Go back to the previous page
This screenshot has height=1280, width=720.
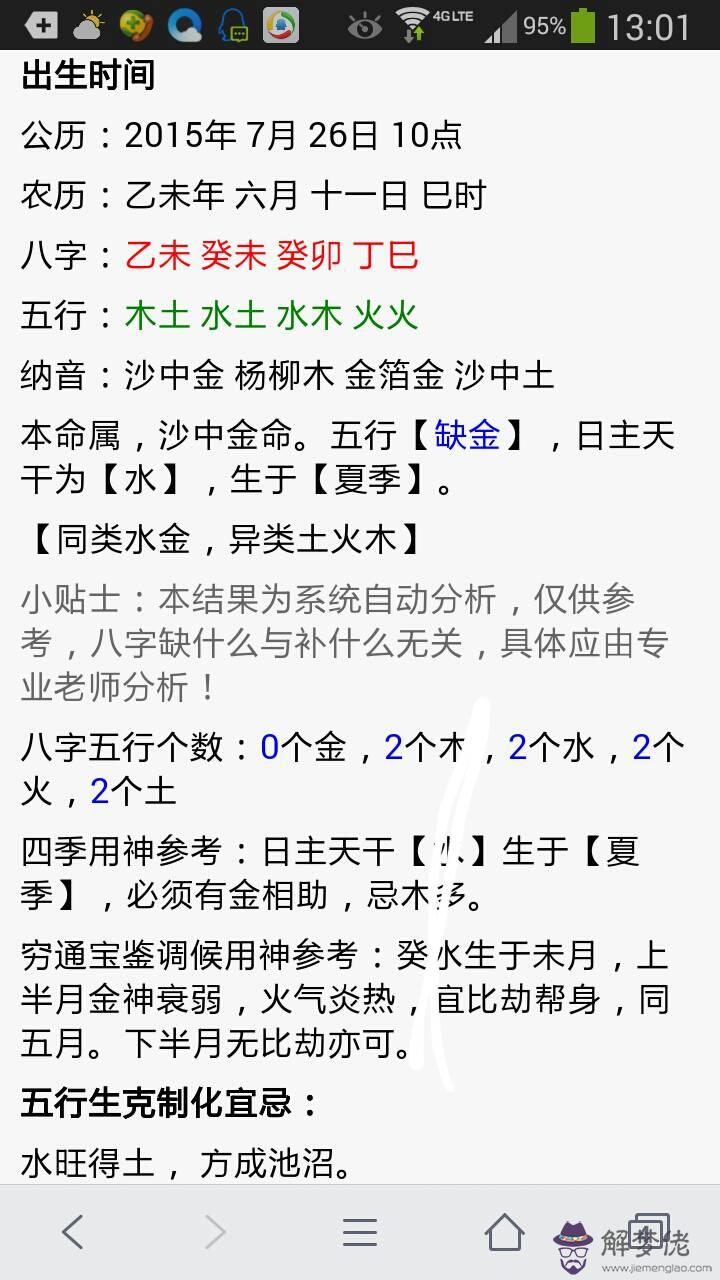[72, 1232]
